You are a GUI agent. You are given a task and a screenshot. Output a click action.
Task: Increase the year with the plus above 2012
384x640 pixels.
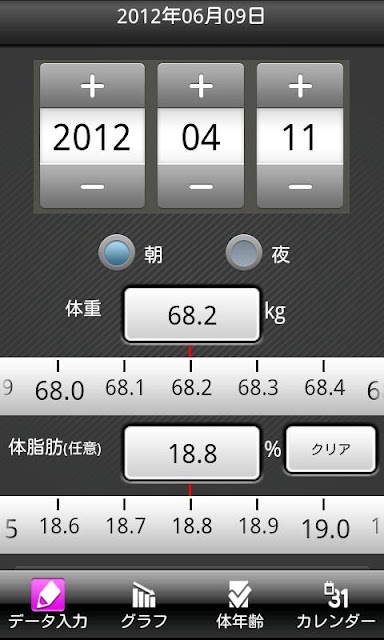(92, 86)
